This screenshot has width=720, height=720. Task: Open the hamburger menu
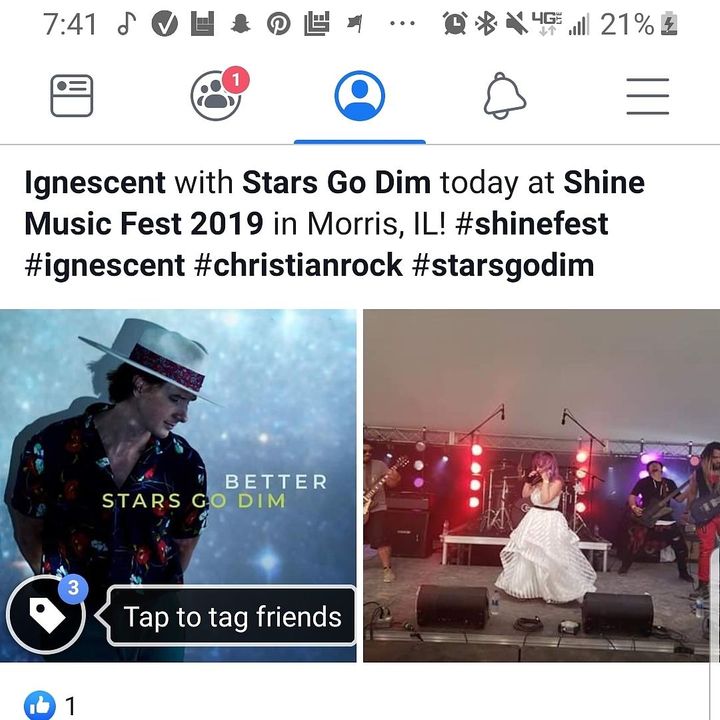647,97
